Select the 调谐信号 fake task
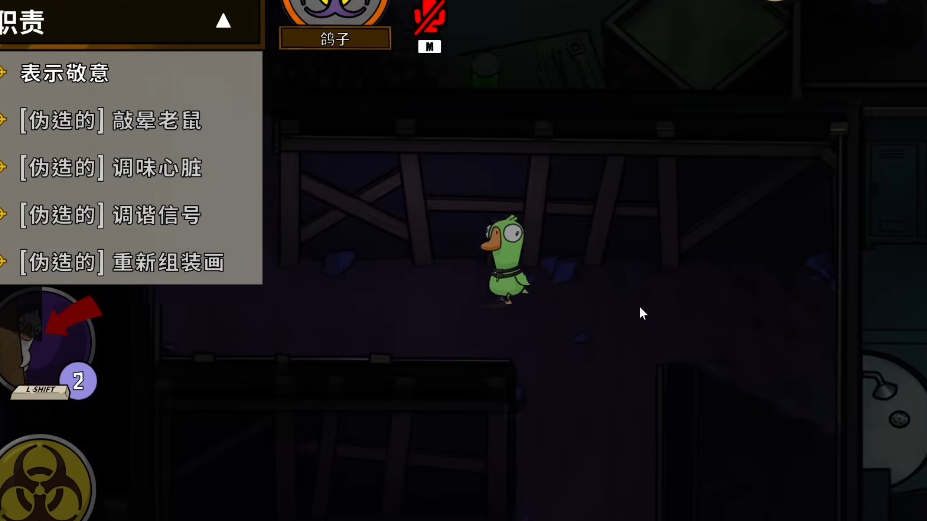 coord(112,215)
